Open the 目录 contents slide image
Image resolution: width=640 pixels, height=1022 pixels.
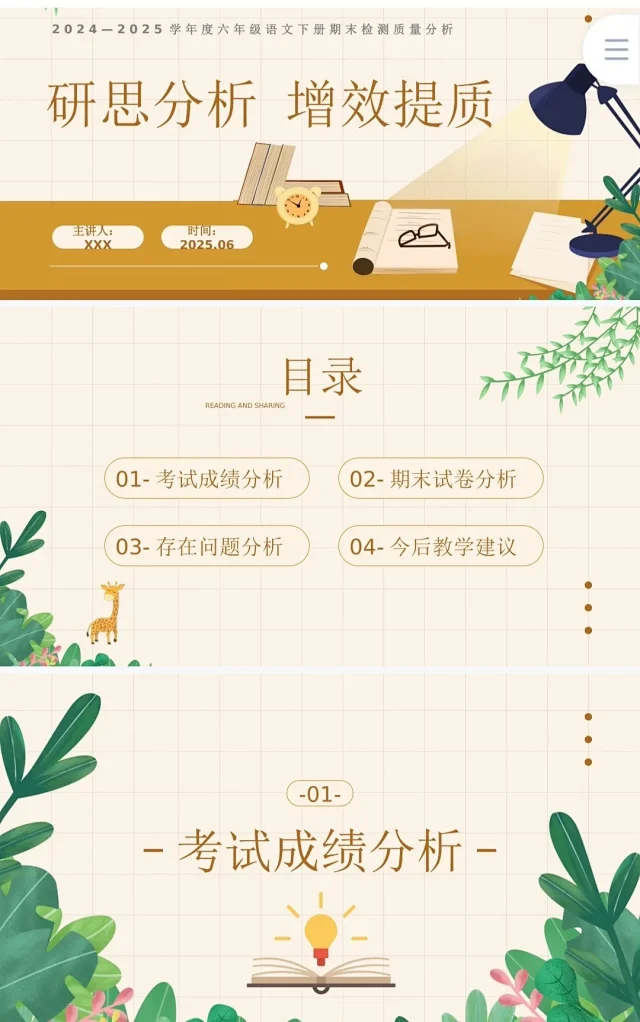click(x=320, y=485)
